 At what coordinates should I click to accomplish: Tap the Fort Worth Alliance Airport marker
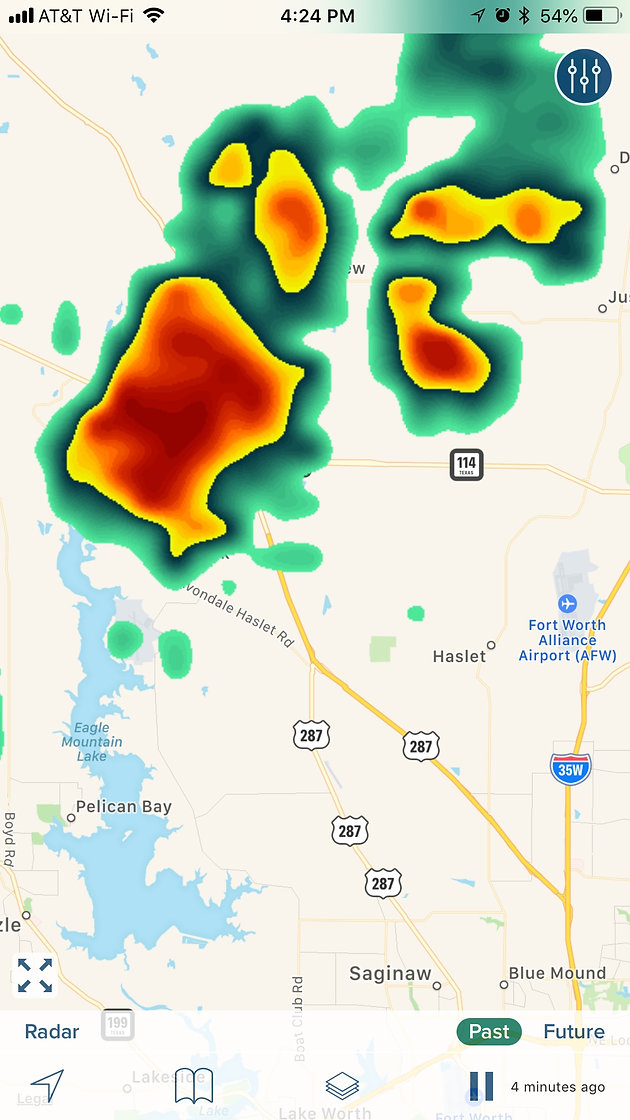click(x=567, y=604)
